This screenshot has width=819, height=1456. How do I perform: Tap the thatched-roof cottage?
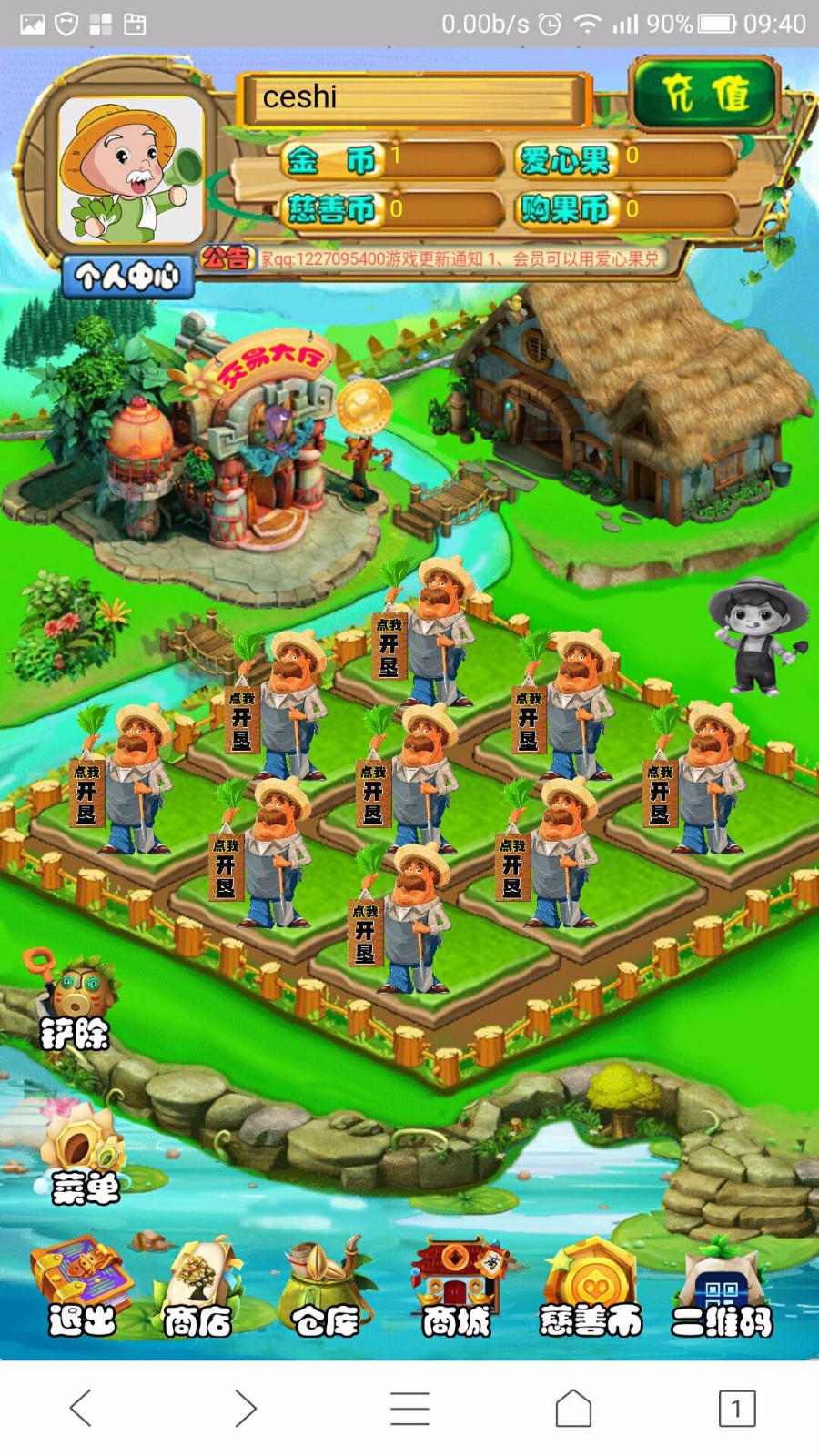(x=628, y=409)
